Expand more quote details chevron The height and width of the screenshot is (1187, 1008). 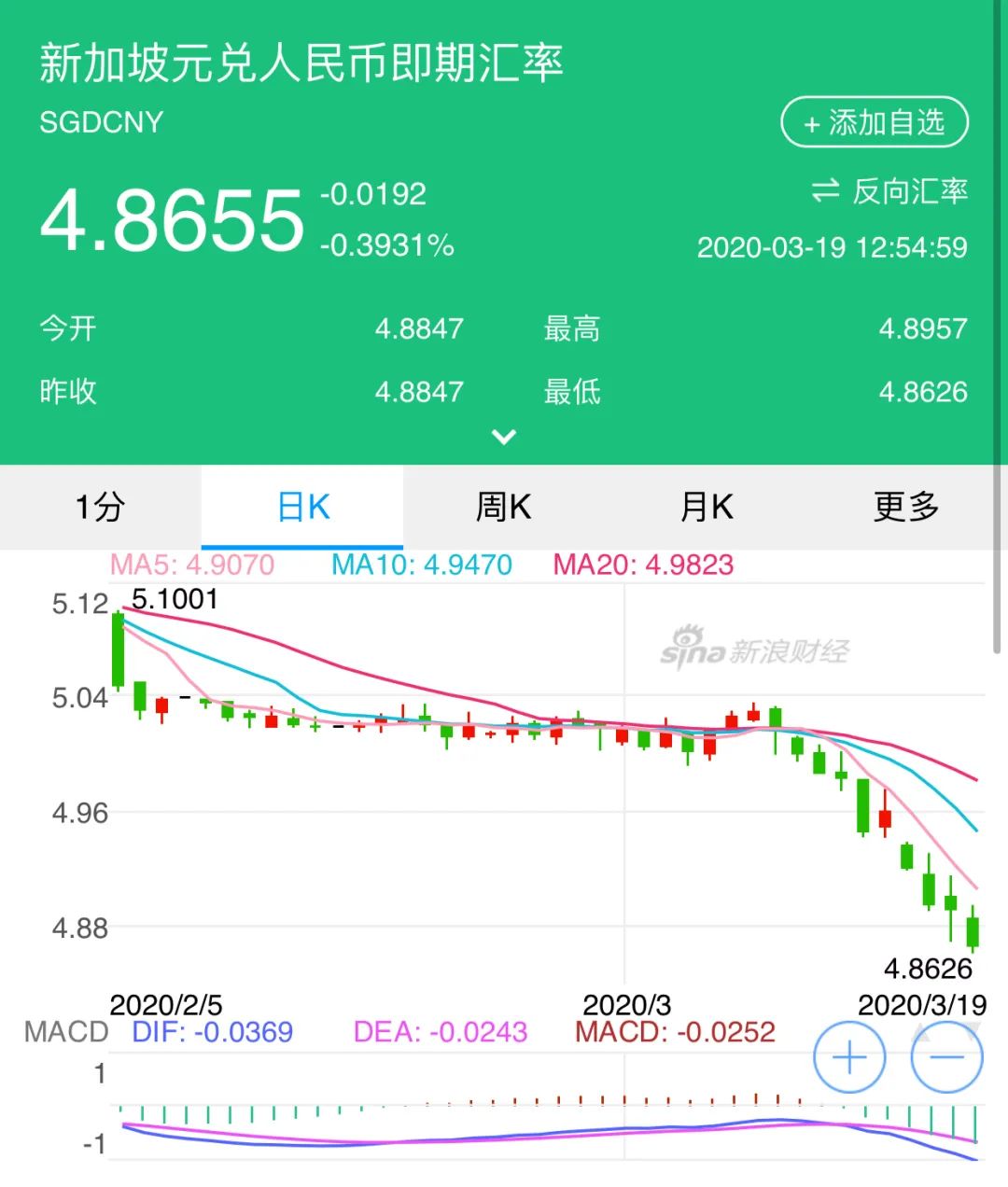(504, 437)
